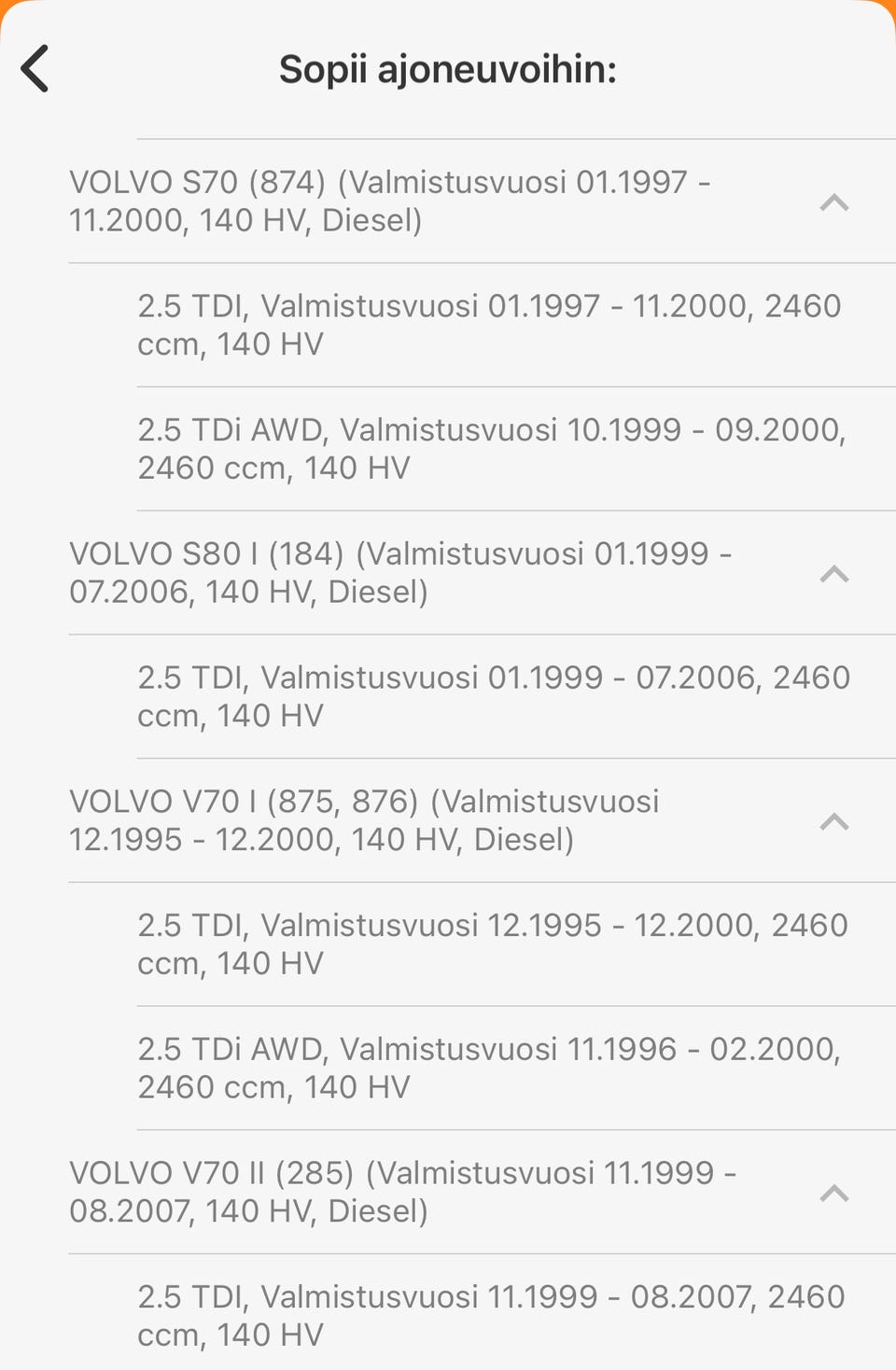
Task: Collapse the VOLVO S80 I (184) section
Action: click(833, 573)
